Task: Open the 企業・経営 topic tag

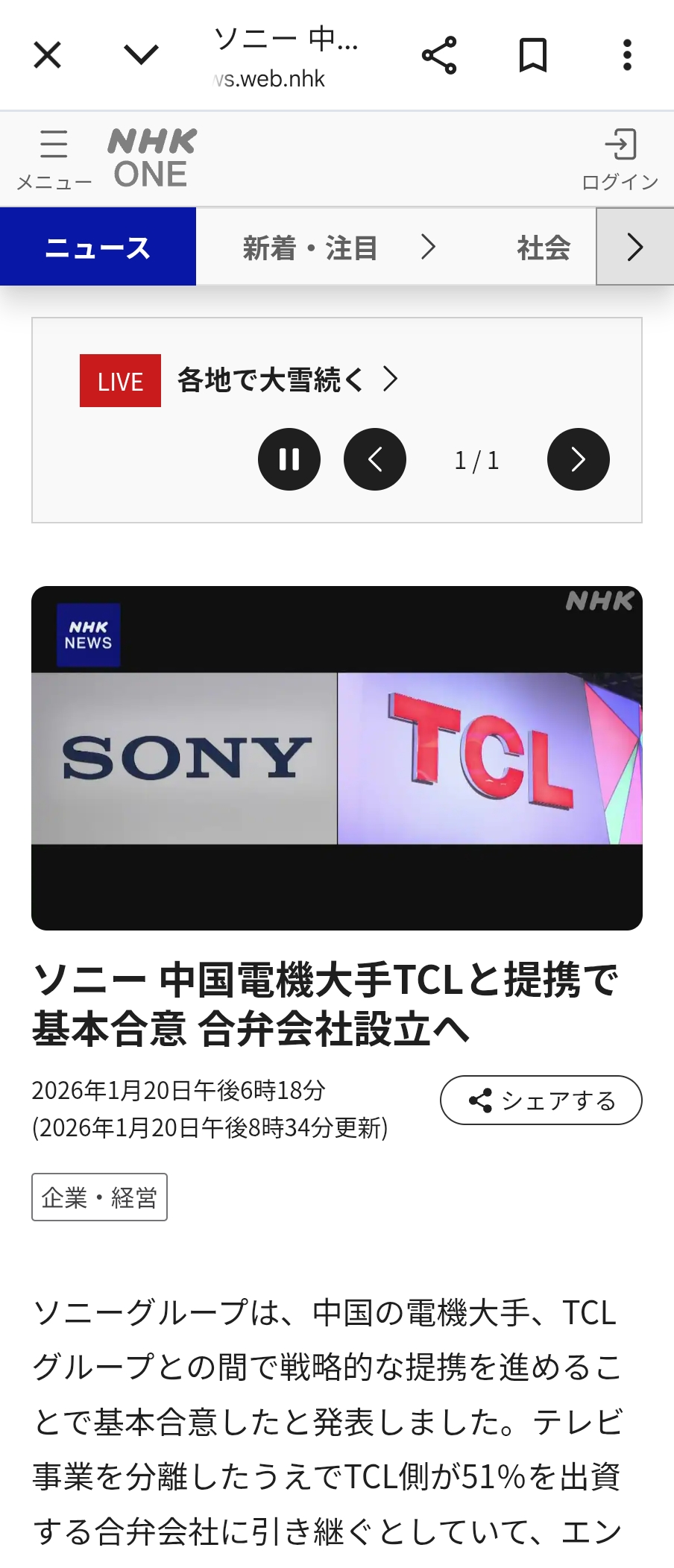Action: pos(99,1197)
